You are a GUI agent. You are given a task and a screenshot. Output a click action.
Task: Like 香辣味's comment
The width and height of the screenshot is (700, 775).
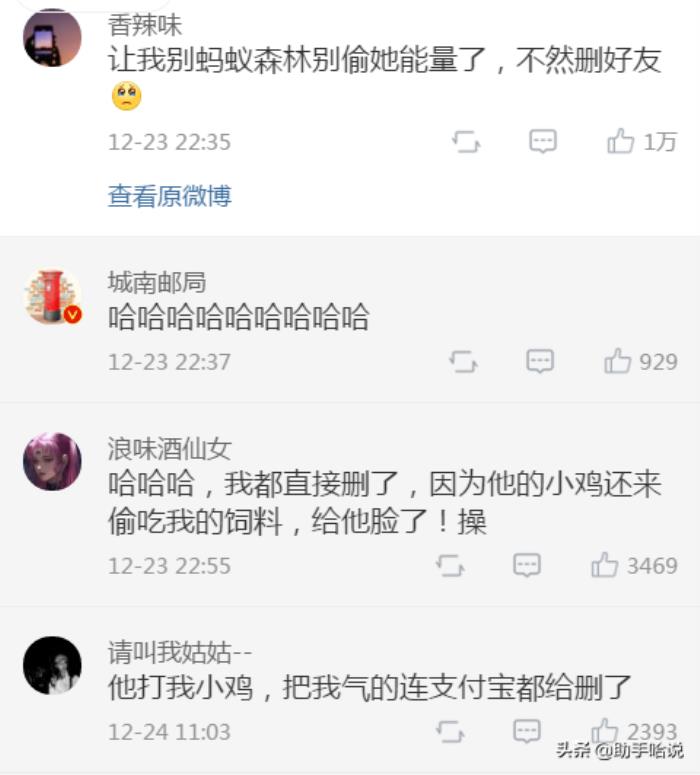(x=621, y=142)
